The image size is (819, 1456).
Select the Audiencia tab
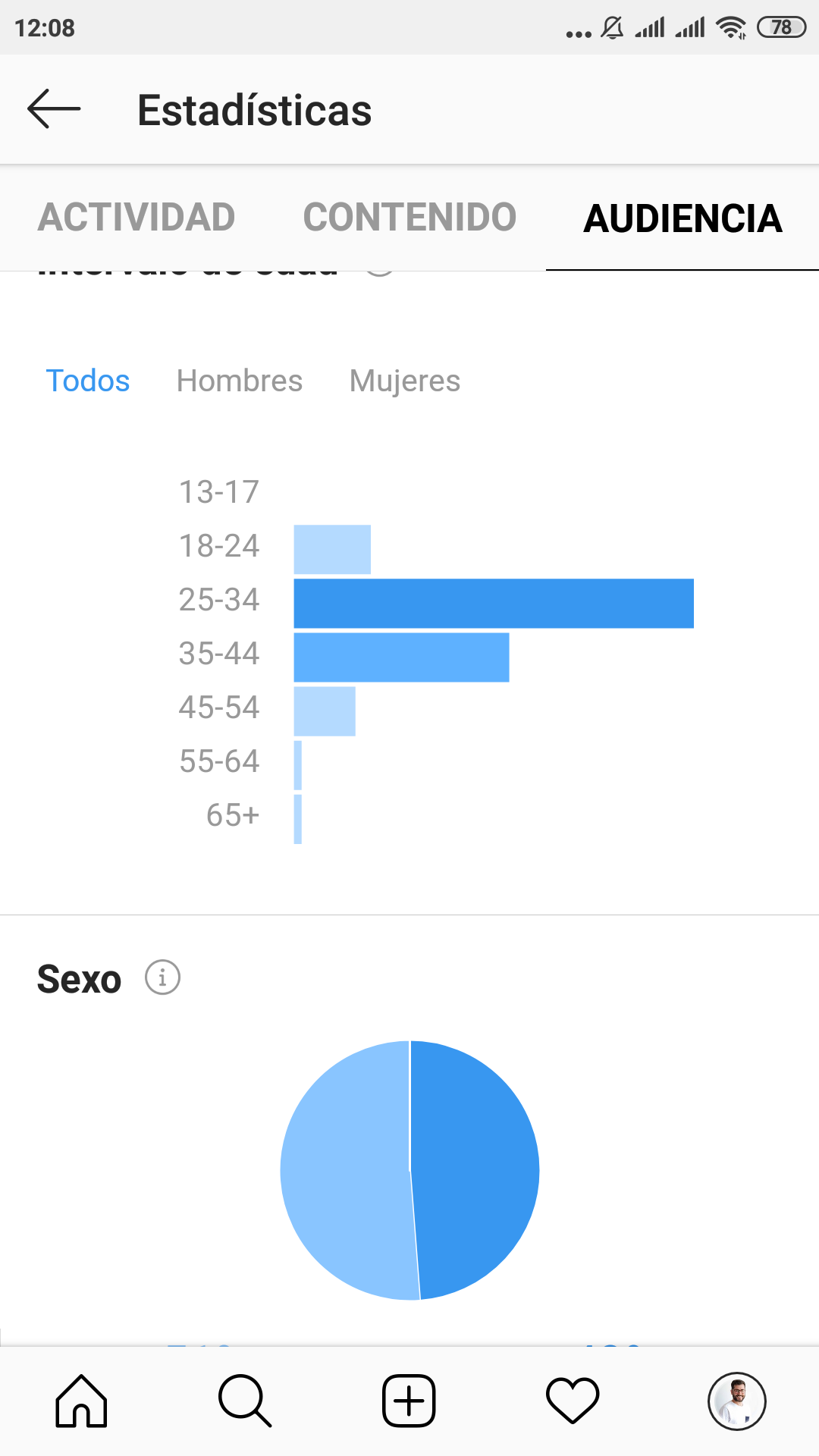point(682,218)
